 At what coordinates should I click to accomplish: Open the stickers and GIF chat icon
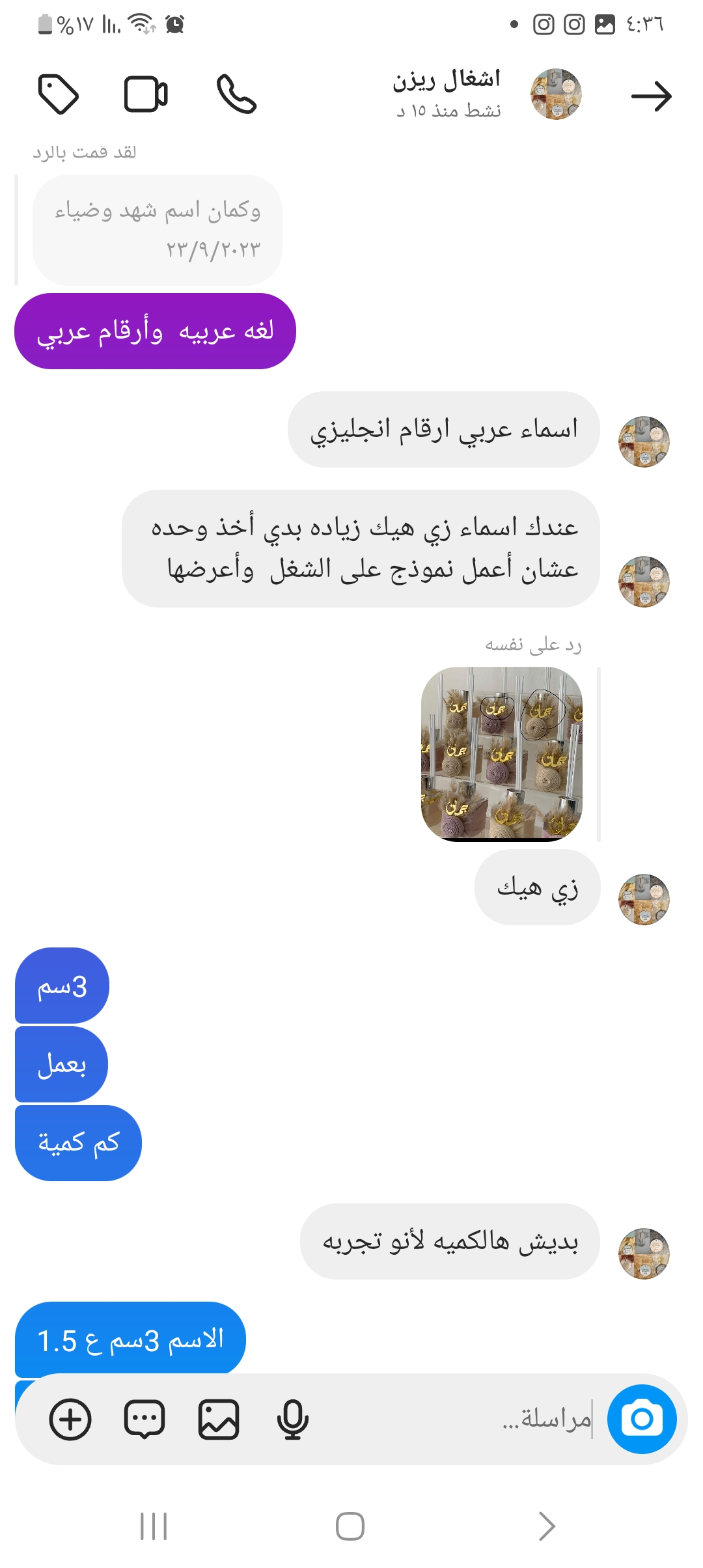pos(144,1419)
